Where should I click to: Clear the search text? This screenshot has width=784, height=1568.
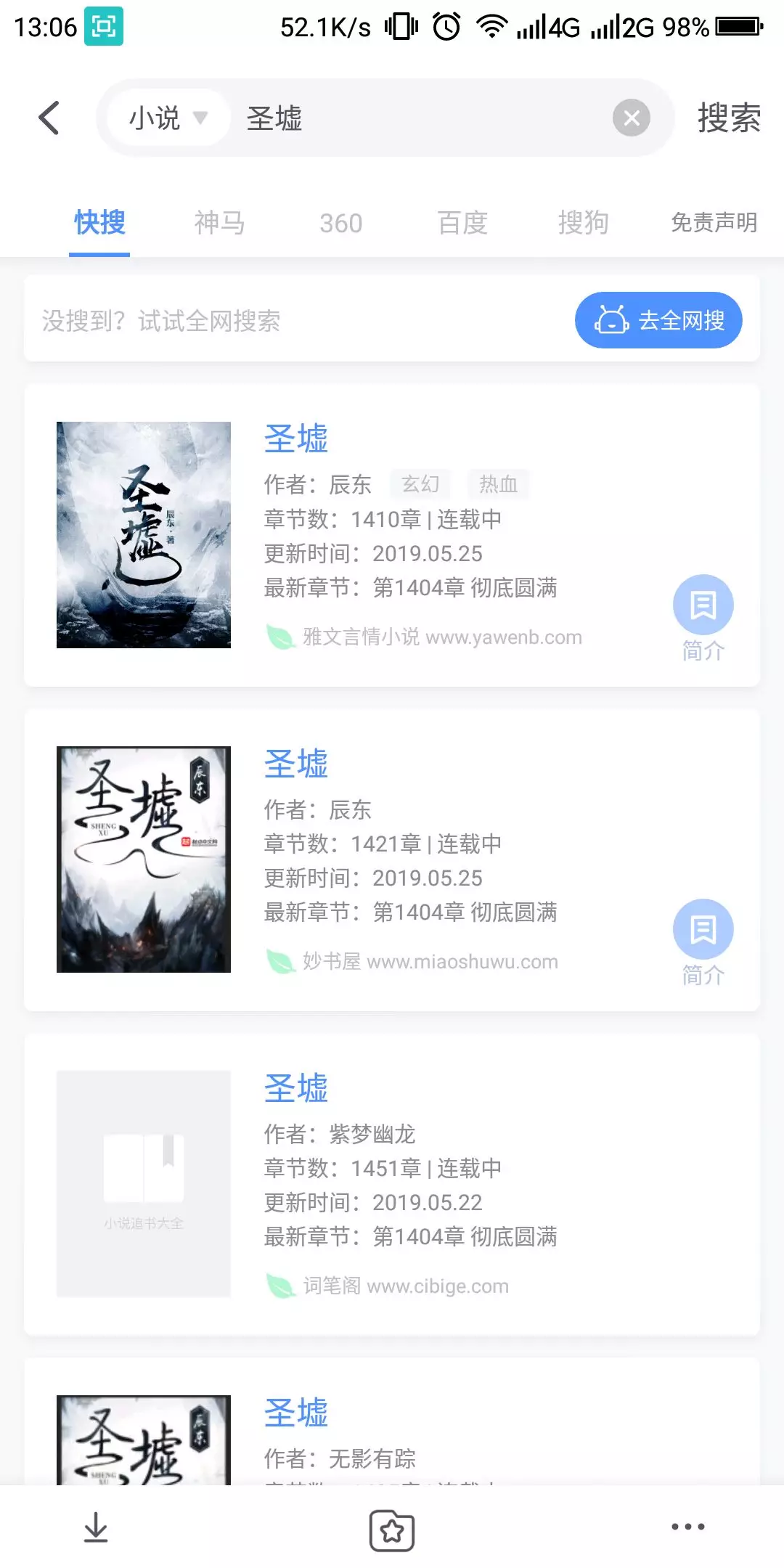(x=631, y=118)
